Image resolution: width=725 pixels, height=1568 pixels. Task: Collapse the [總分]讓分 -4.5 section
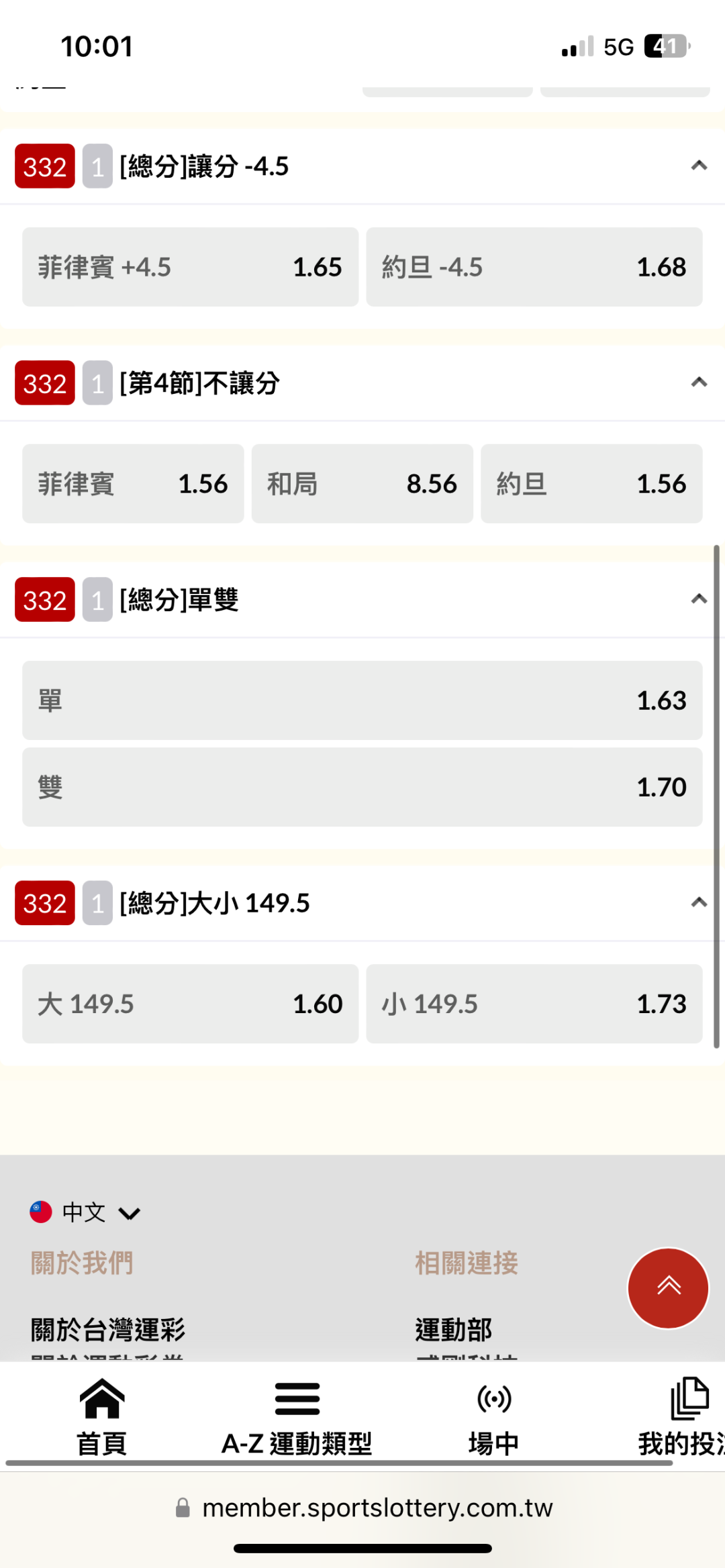click(x=699, y=166)
